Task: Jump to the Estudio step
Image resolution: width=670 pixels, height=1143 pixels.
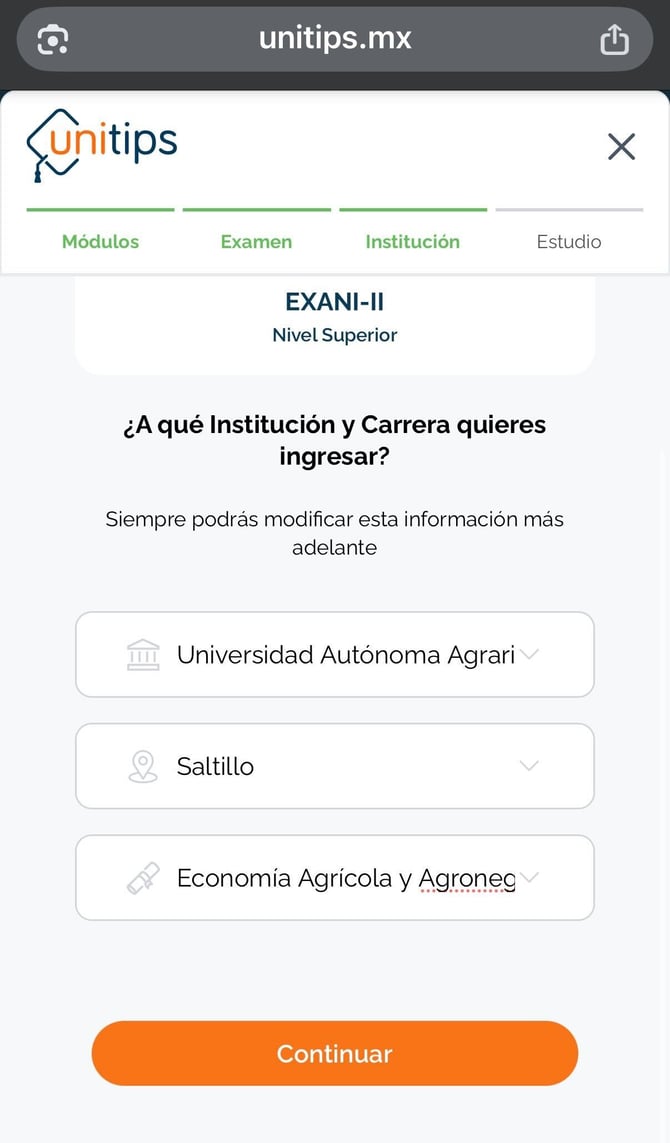Action: [568, 241]
